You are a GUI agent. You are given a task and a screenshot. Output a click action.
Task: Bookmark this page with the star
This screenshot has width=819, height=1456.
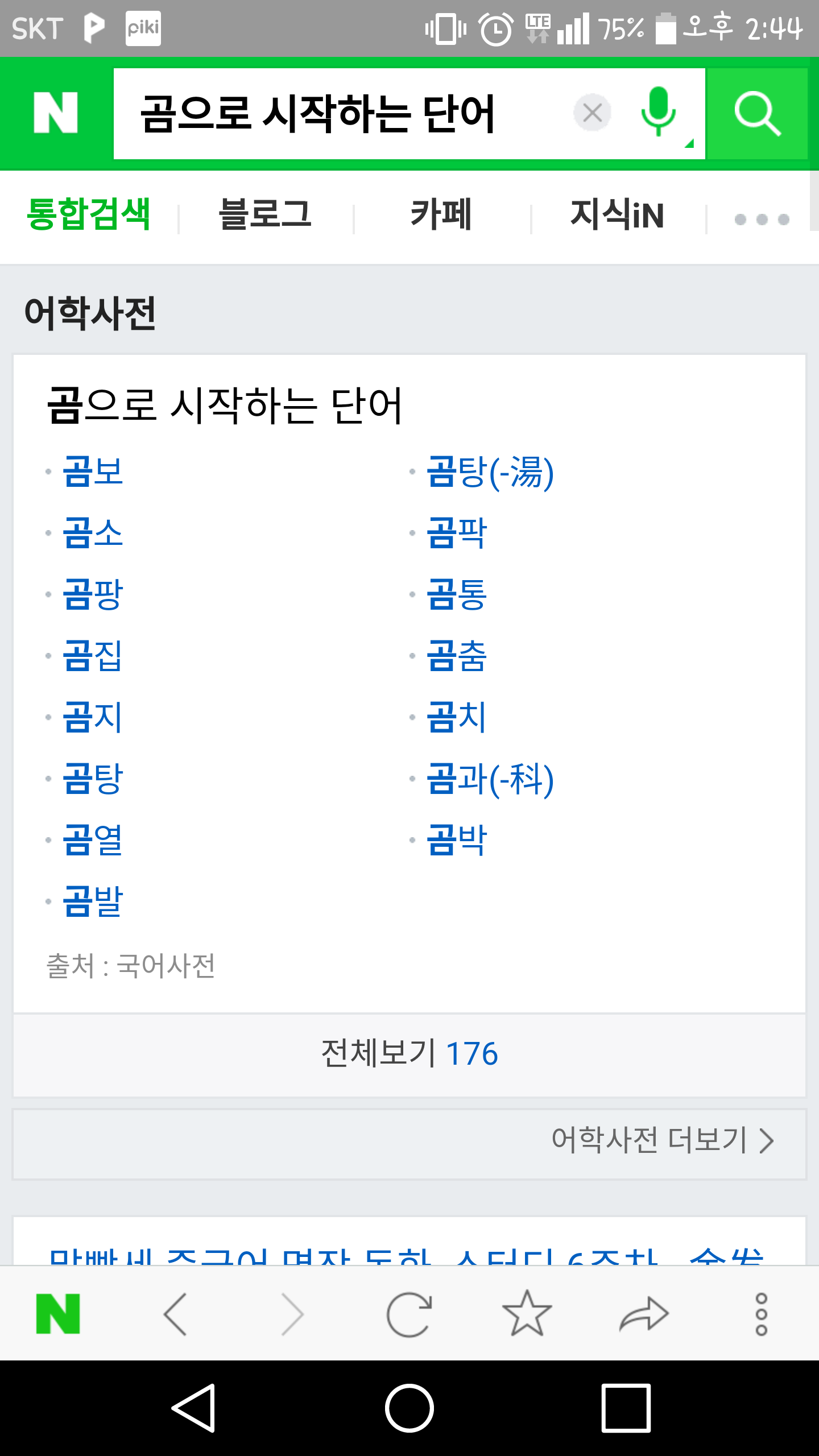(x=527, y=1313)
